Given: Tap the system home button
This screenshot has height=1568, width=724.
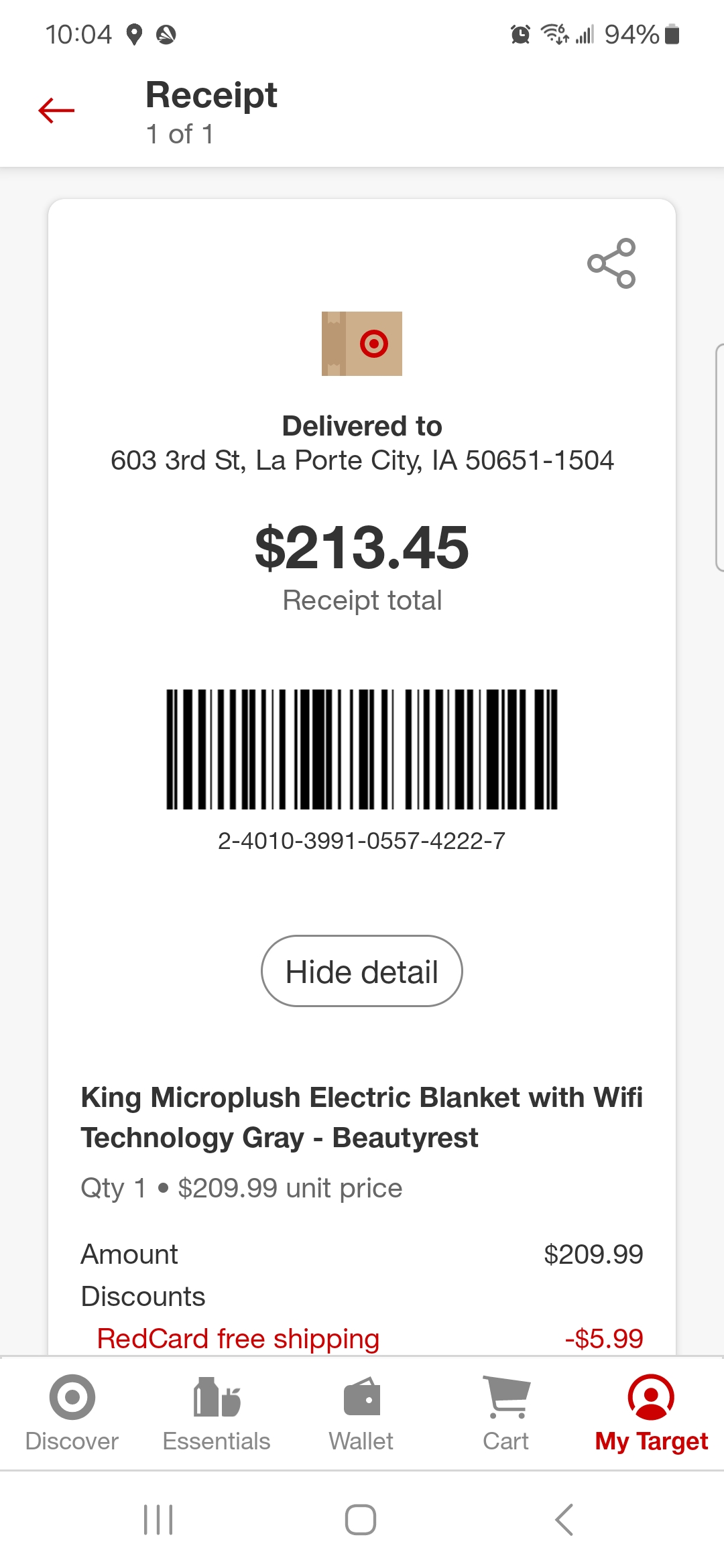Looking at the screenshot, I should pos(361,1519).
